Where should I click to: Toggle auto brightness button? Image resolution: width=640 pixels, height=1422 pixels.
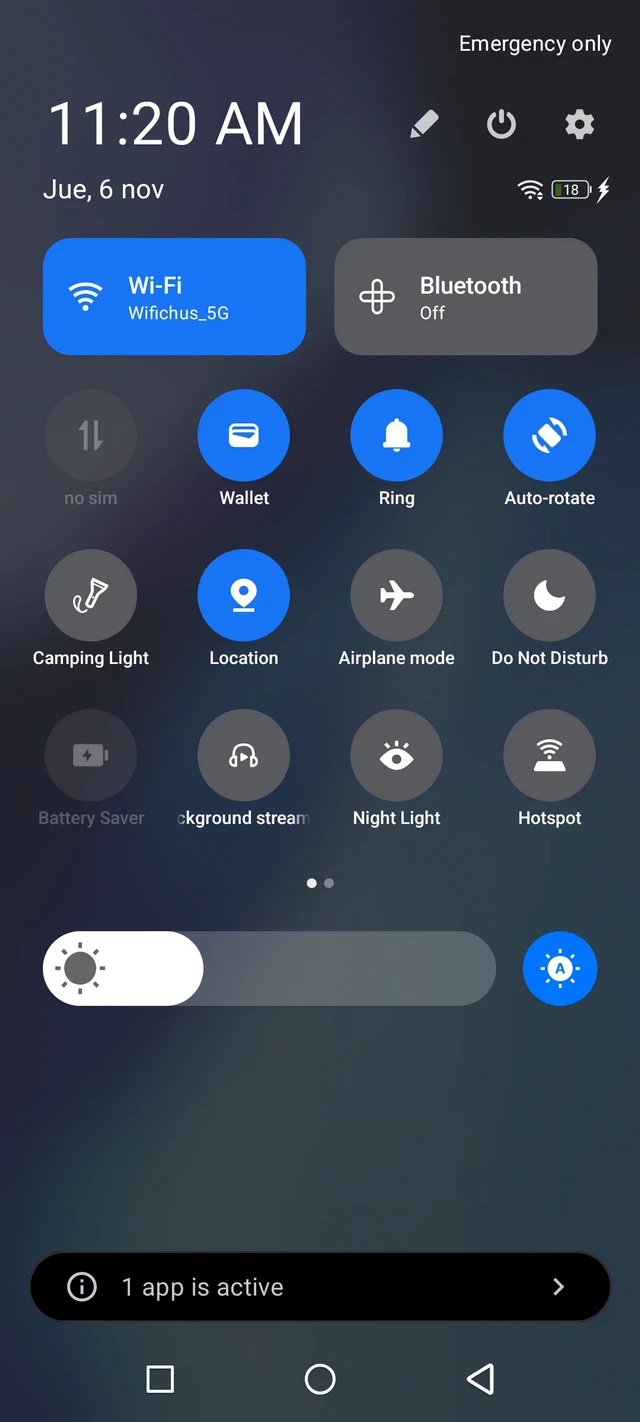[559, 968]
